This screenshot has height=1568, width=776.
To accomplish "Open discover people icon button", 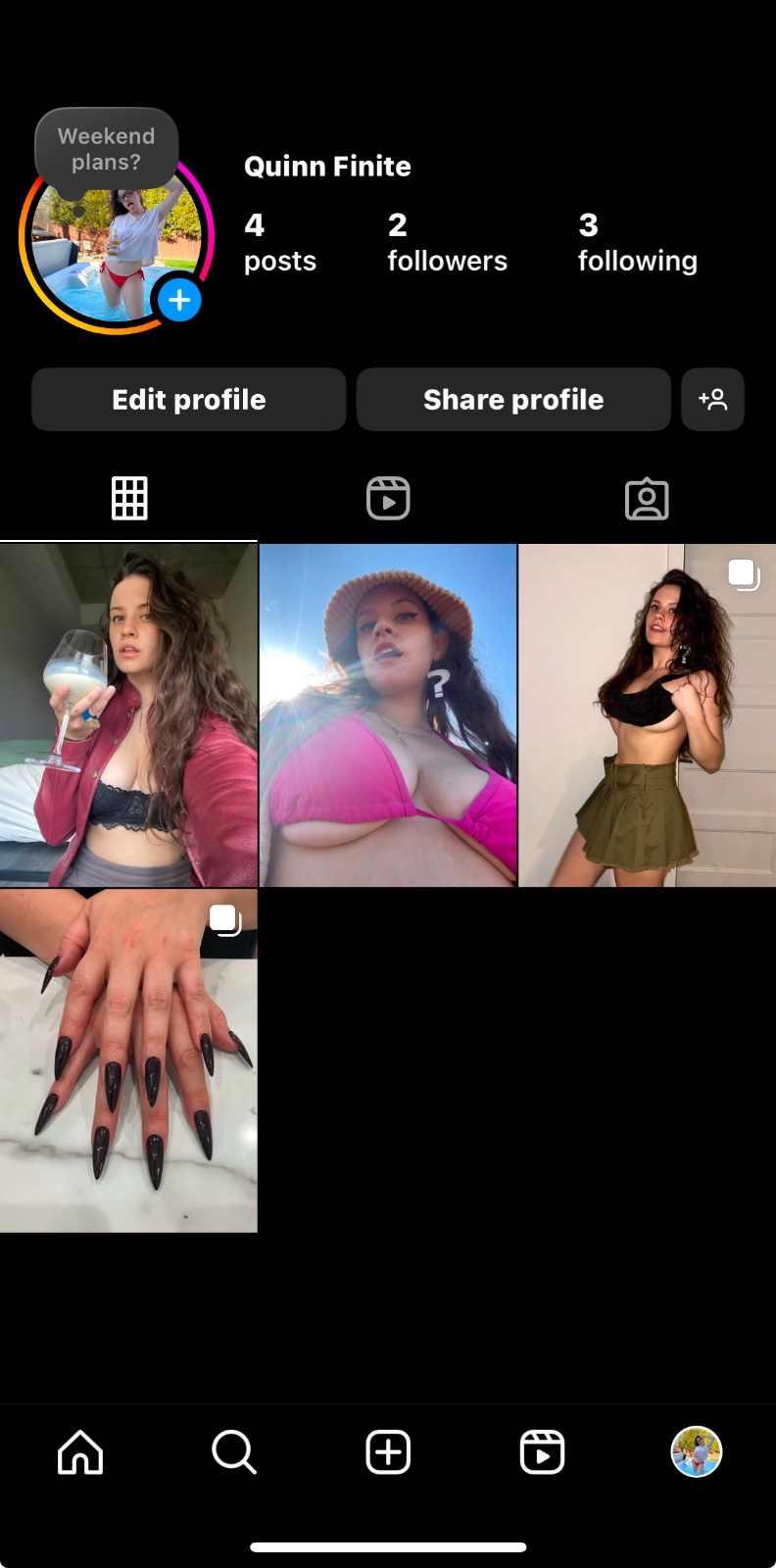I will click(x=712, y=400).
